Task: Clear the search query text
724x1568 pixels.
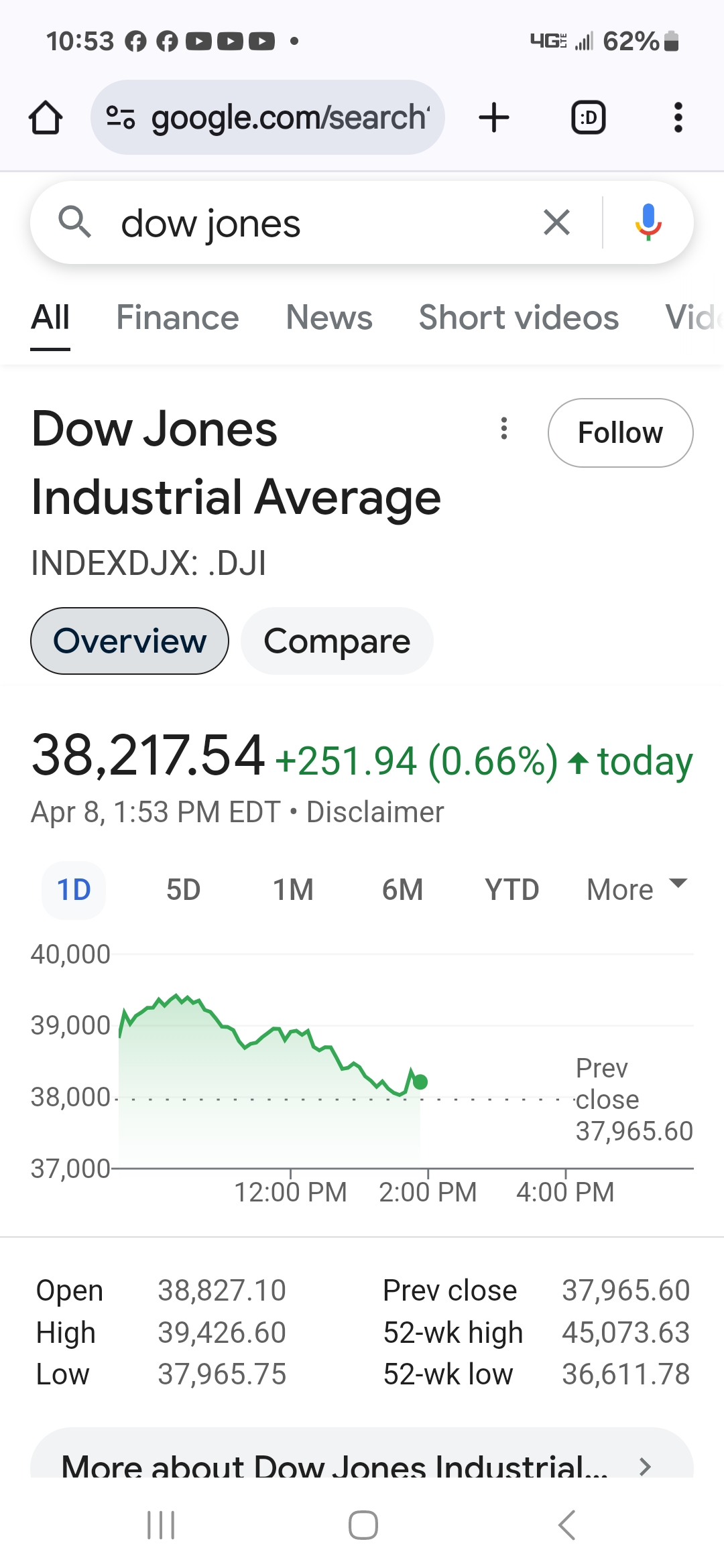Action: 556,222
